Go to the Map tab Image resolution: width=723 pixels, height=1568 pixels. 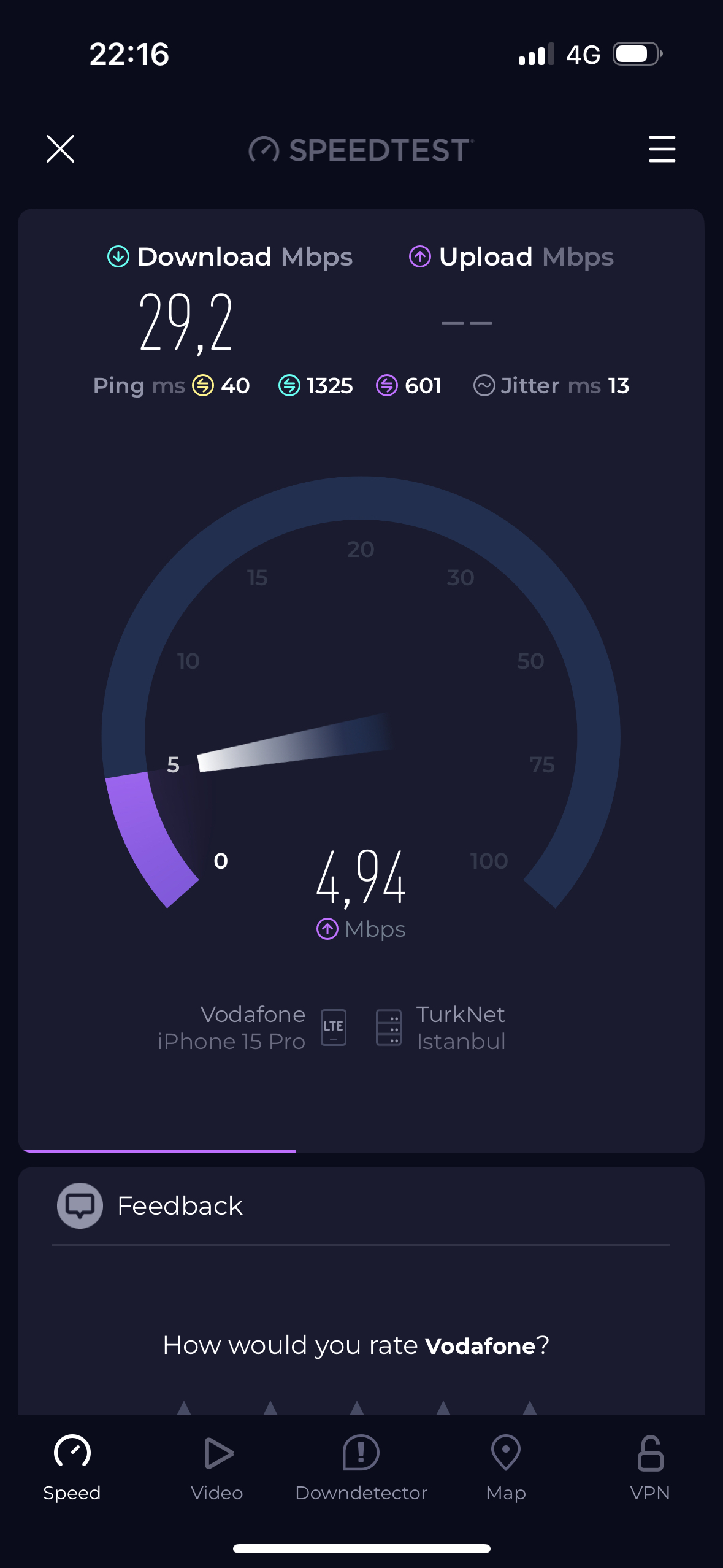[x=506, y=1468]
